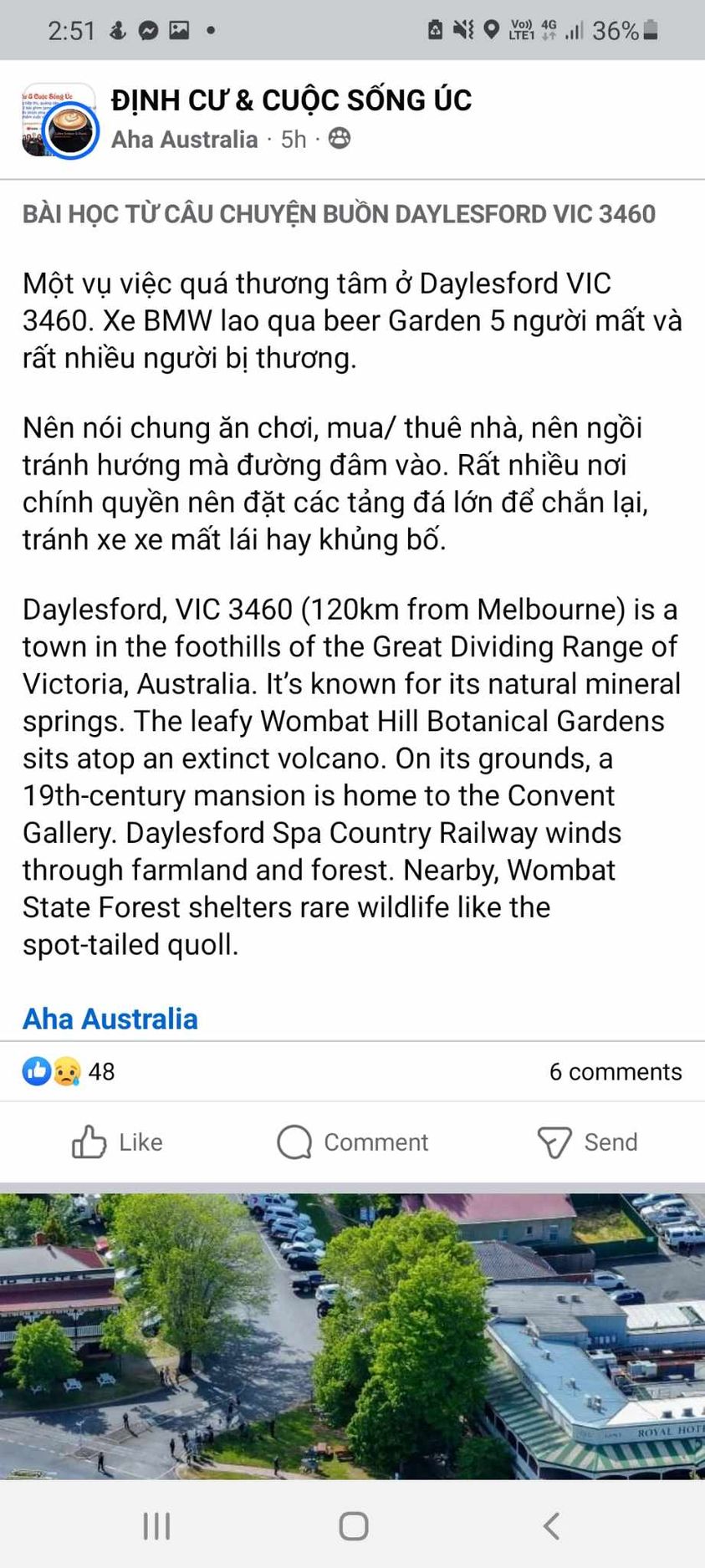Open the blue Aha Australia link
This screenshot has width=705, height=1568.
pos(110,1019)
